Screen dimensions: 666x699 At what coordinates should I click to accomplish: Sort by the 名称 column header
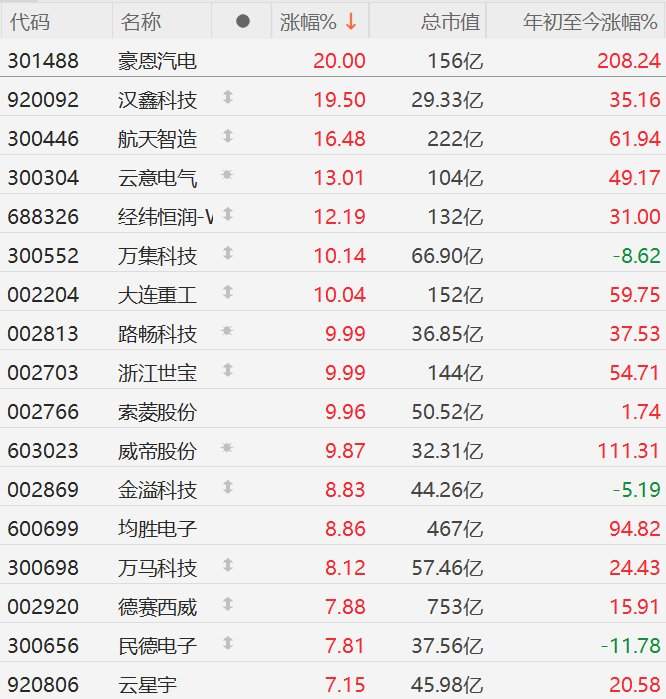pyautogui.click(x=140, y=21)
